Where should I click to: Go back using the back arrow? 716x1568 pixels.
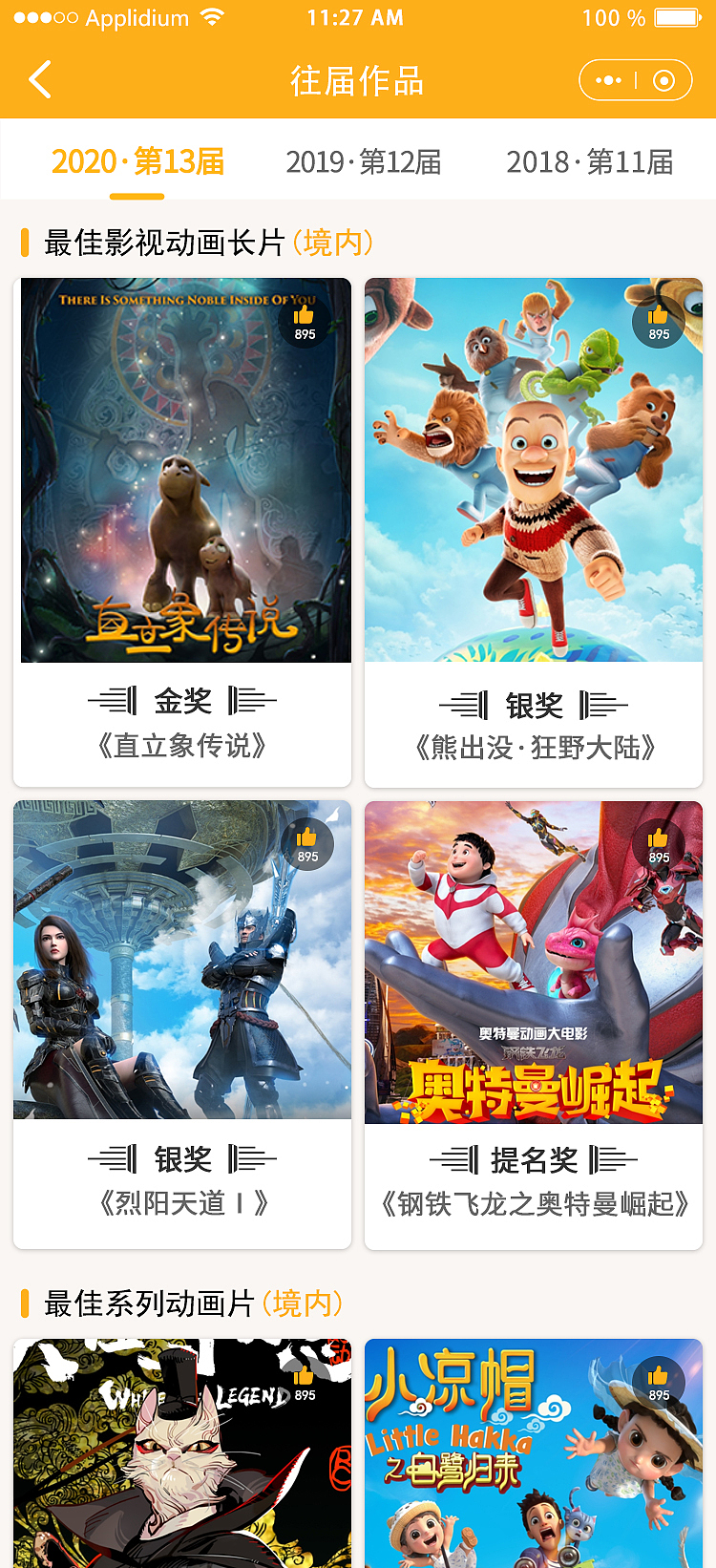(x=40, y=80)
